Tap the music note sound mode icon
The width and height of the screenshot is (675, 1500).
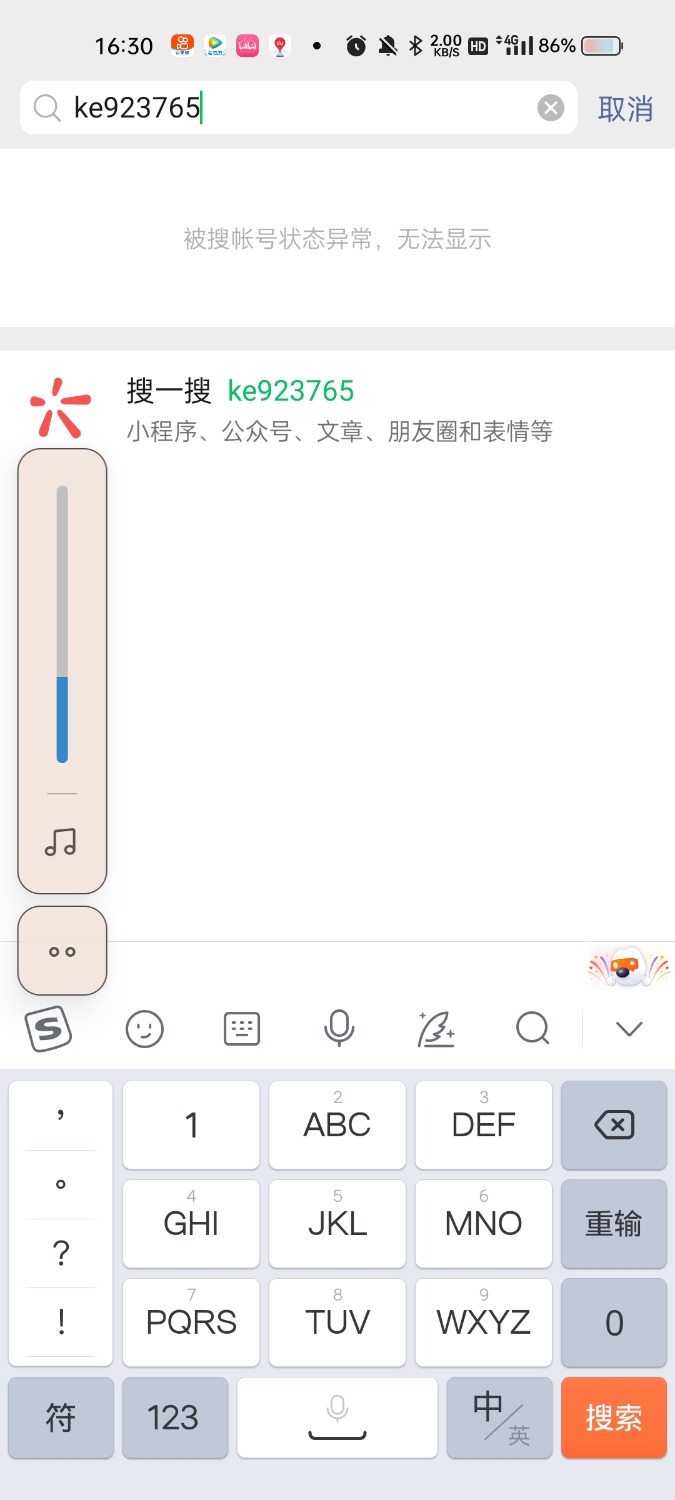click(62, 843)
